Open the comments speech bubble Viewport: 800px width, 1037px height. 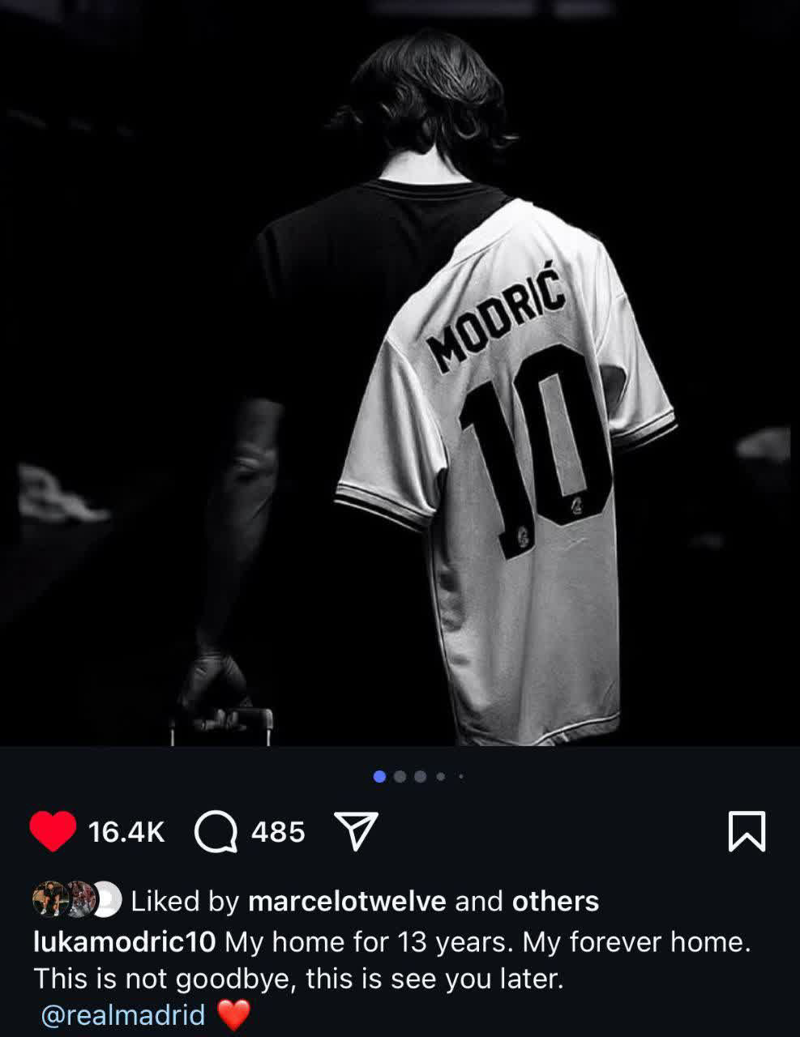click(215, 832)
